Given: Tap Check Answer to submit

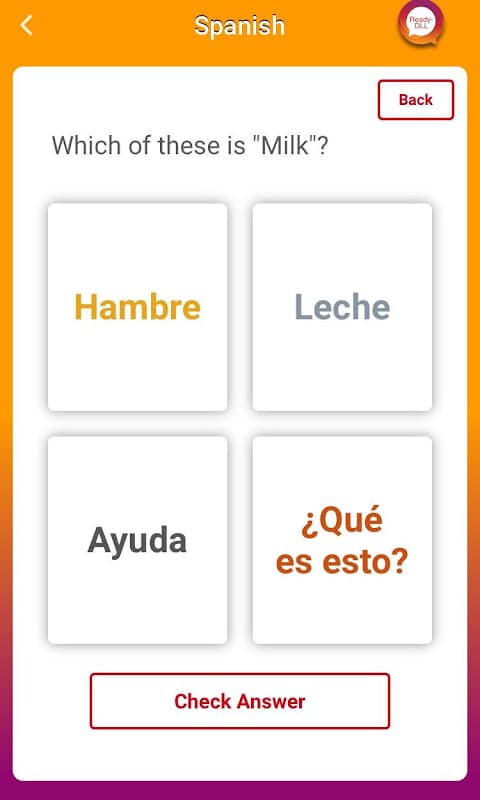Looking at the screenshot, I should tap(240, 701).
